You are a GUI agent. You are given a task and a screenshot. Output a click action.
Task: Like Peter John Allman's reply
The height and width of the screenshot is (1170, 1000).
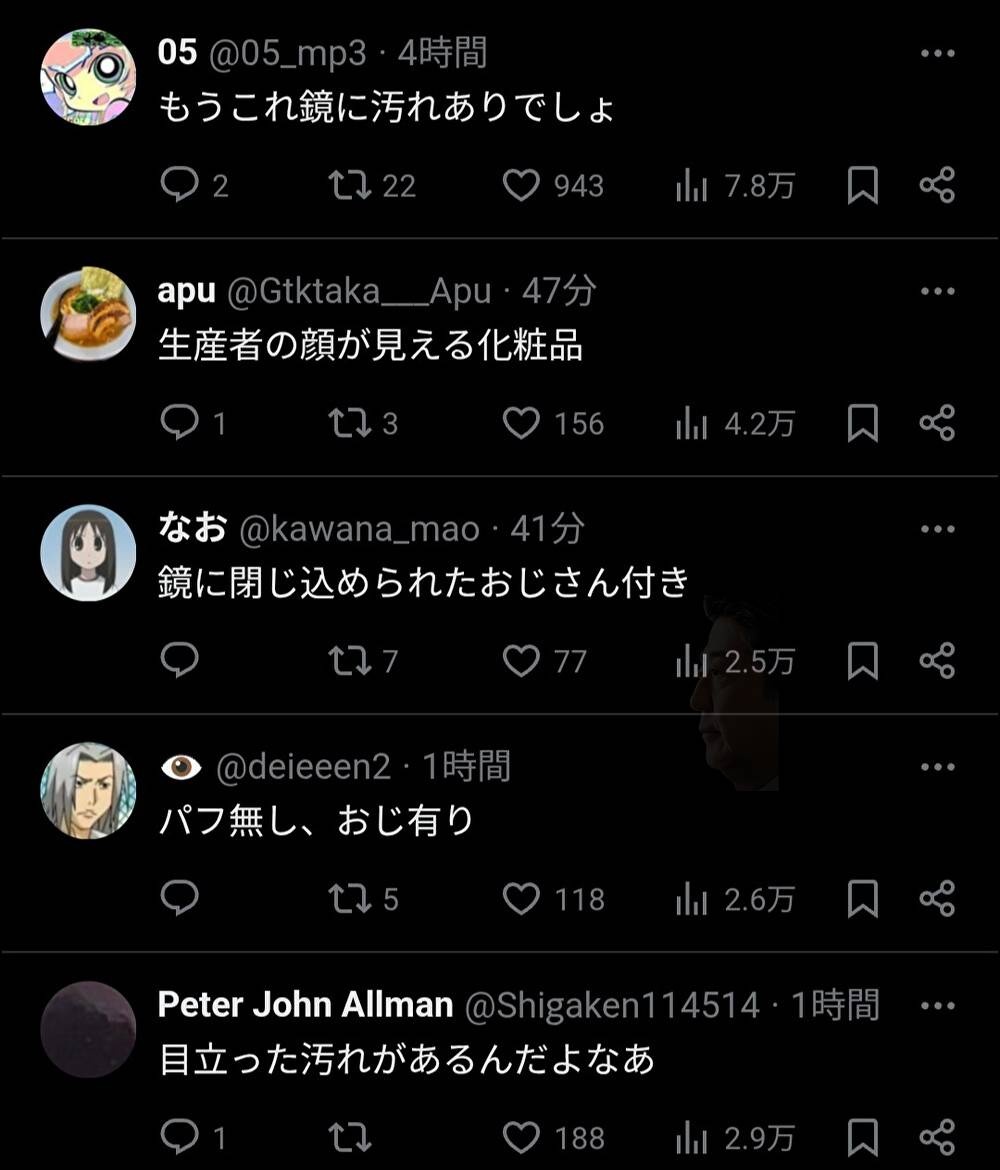(521, 1137)
